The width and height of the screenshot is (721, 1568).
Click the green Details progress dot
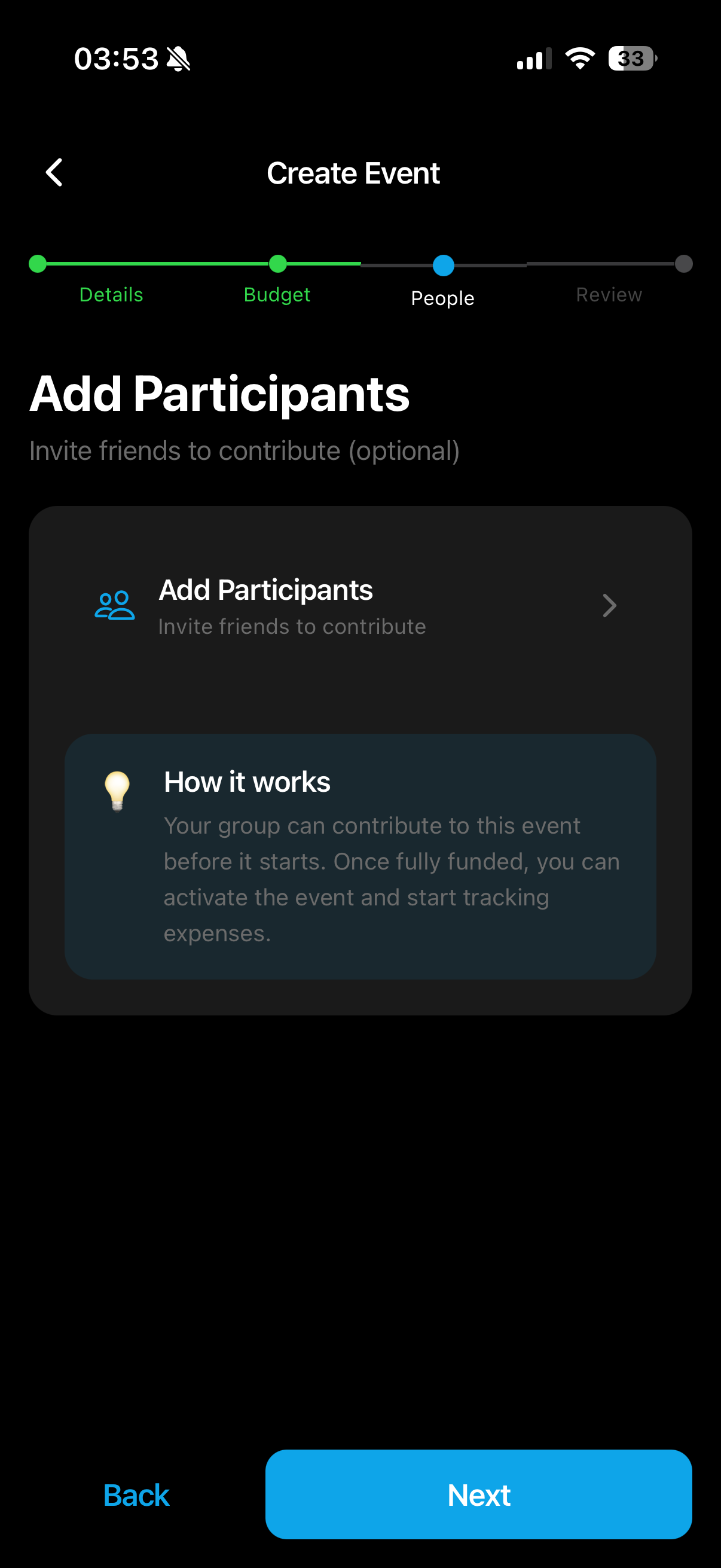click(x=38, y=264)
